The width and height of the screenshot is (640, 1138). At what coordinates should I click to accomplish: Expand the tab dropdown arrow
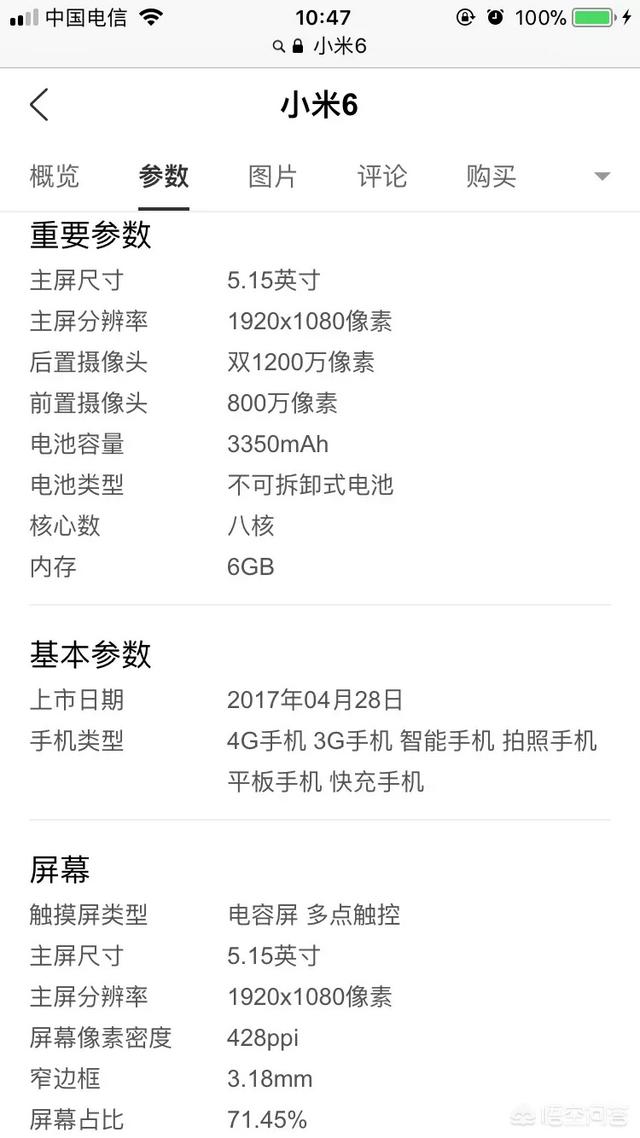tap(602, 177)
